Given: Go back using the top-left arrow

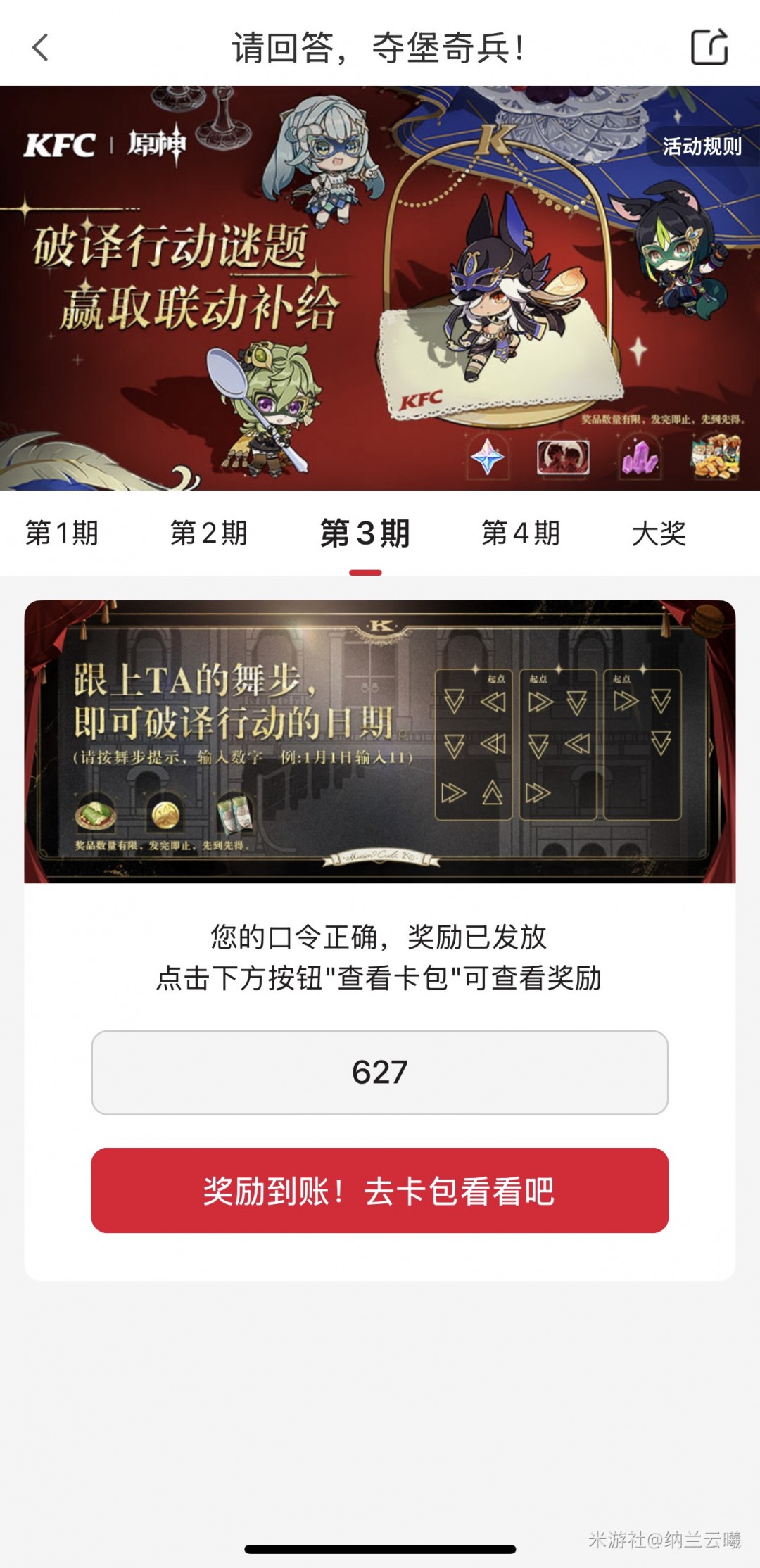Looking at the screenshot, I should pos(41,48).
